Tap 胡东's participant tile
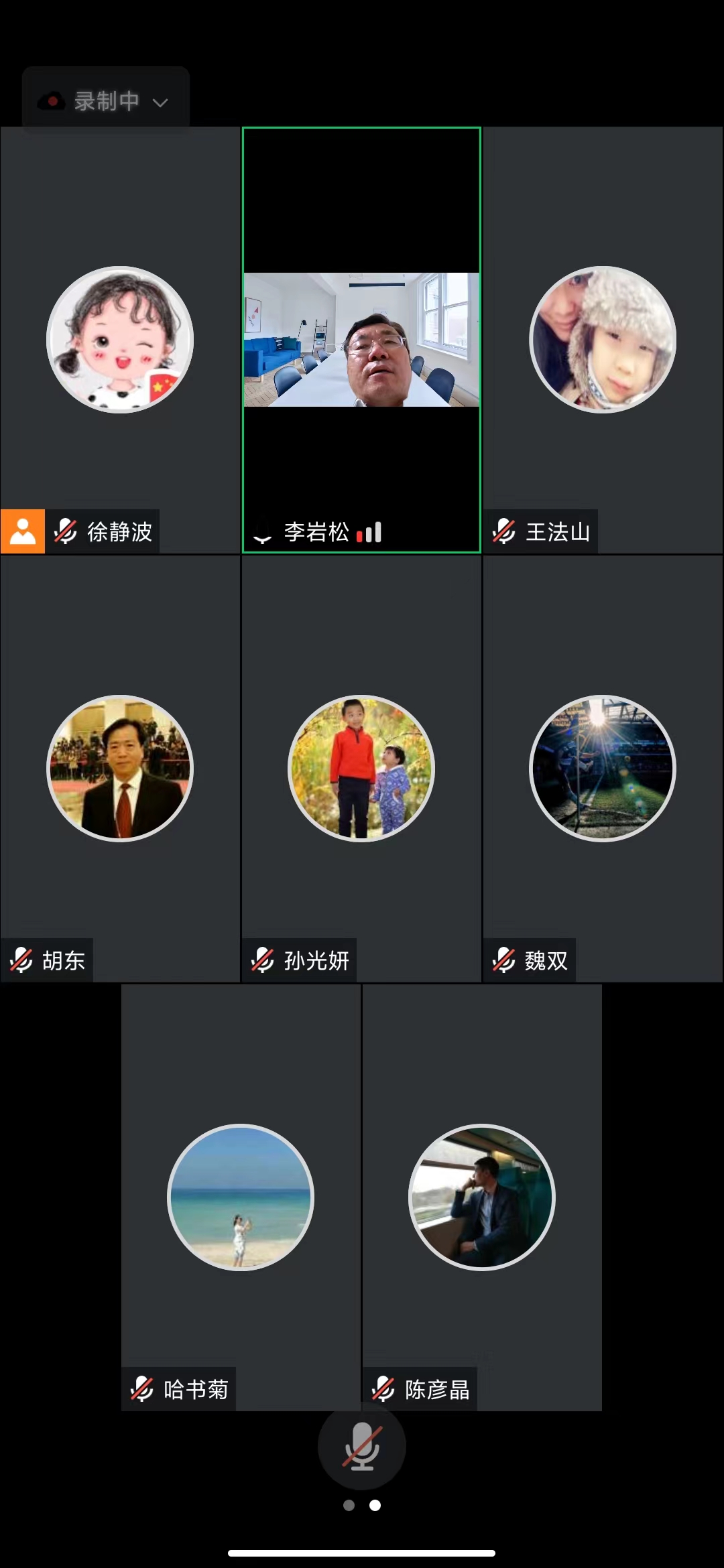 (120, 768)
